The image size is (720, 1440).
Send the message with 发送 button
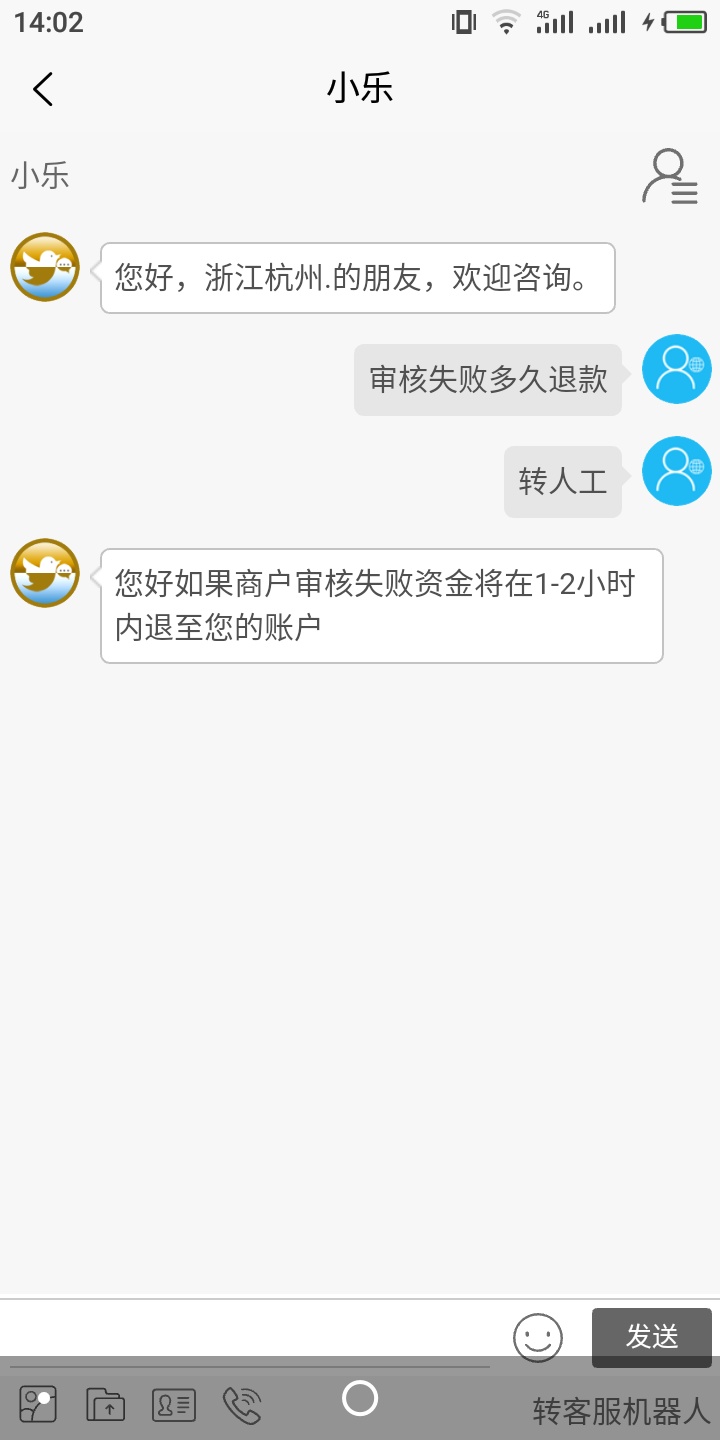pos(652,1337)
